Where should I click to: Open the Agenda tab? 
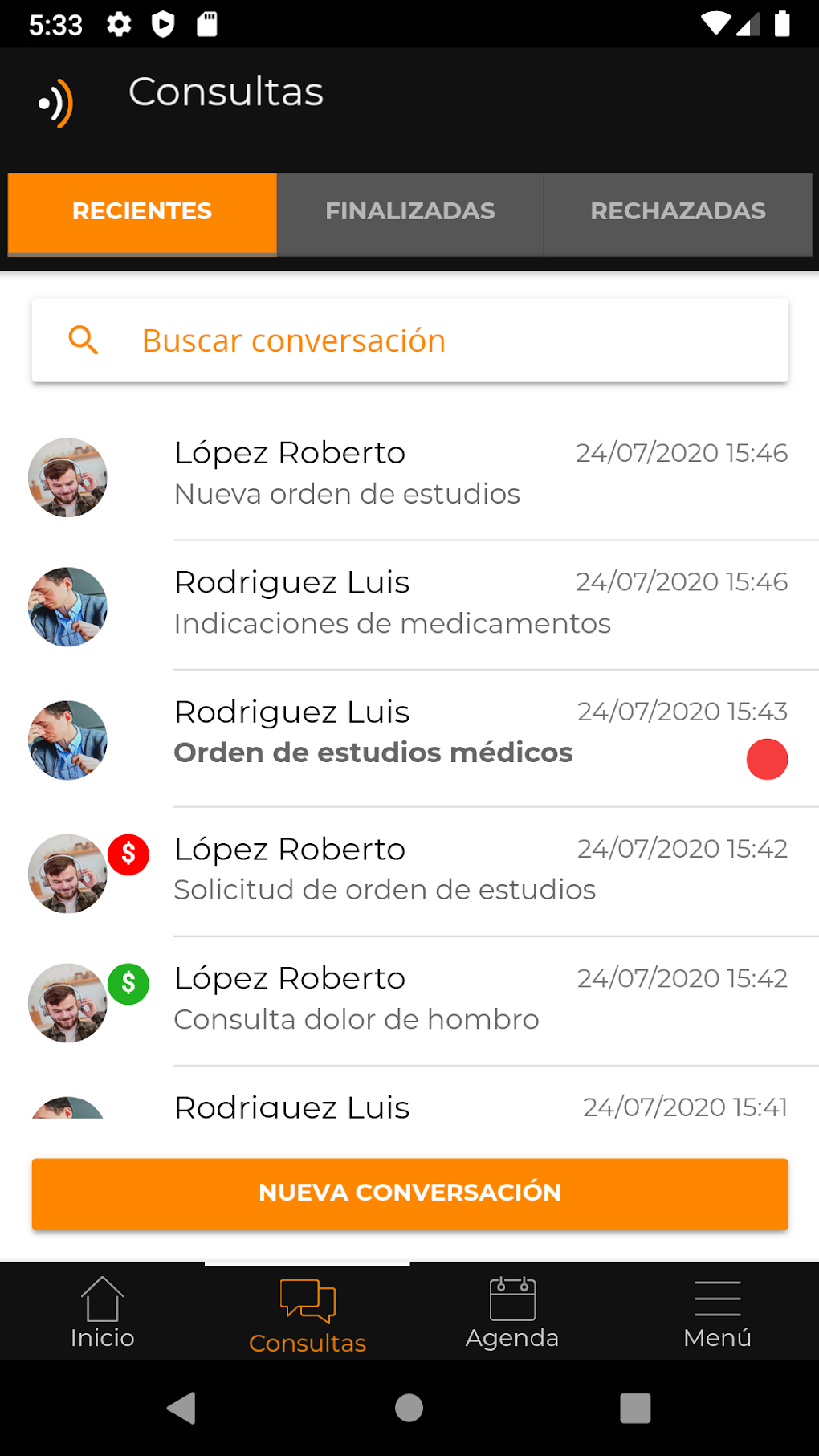(x=512, y=1313)
